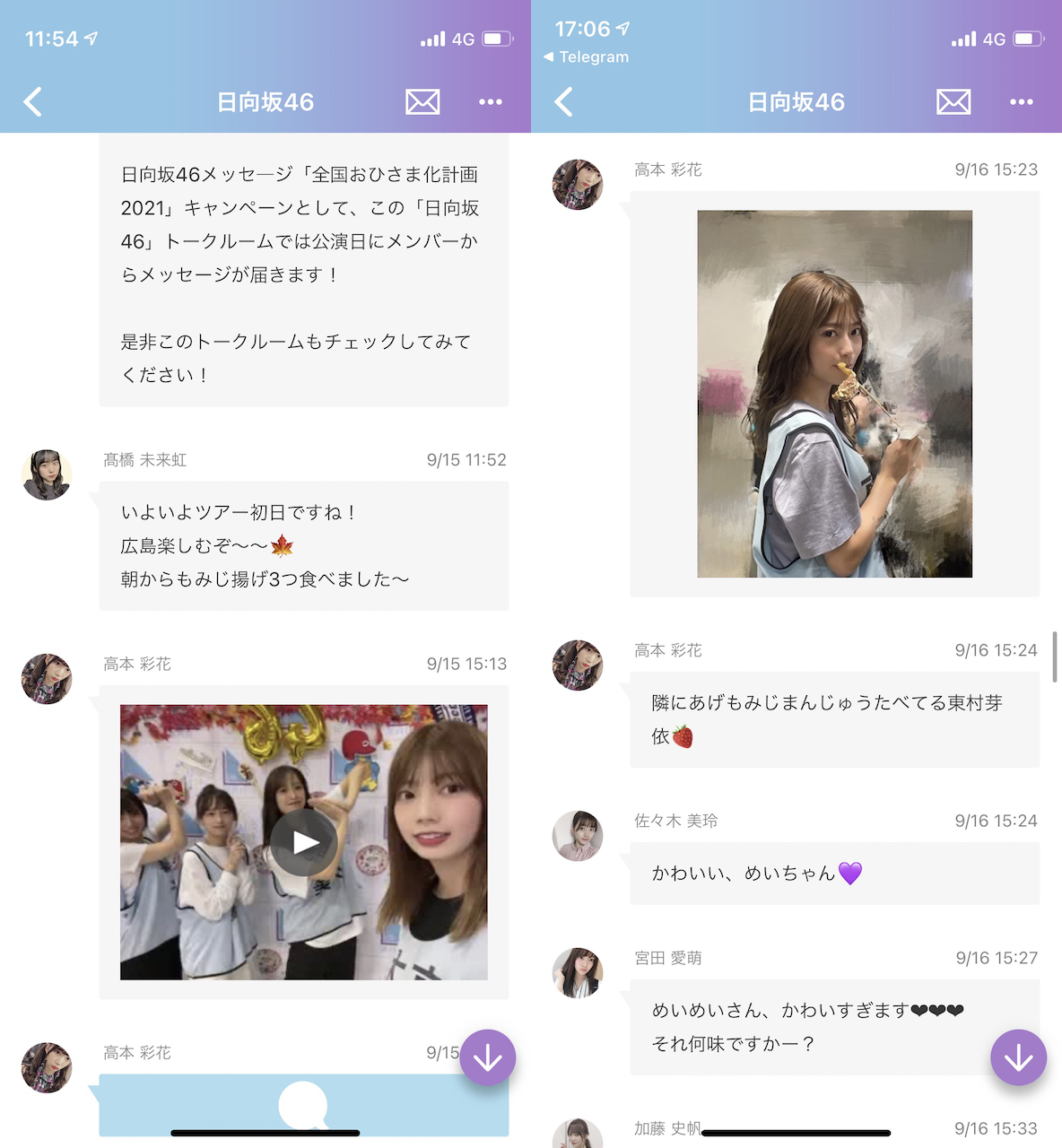Image resolution: width=1062 pixels, height=1148 pixels.
Task: Open the overflow menu on the 17:06 screen
Action: (x=1021, y=101)
